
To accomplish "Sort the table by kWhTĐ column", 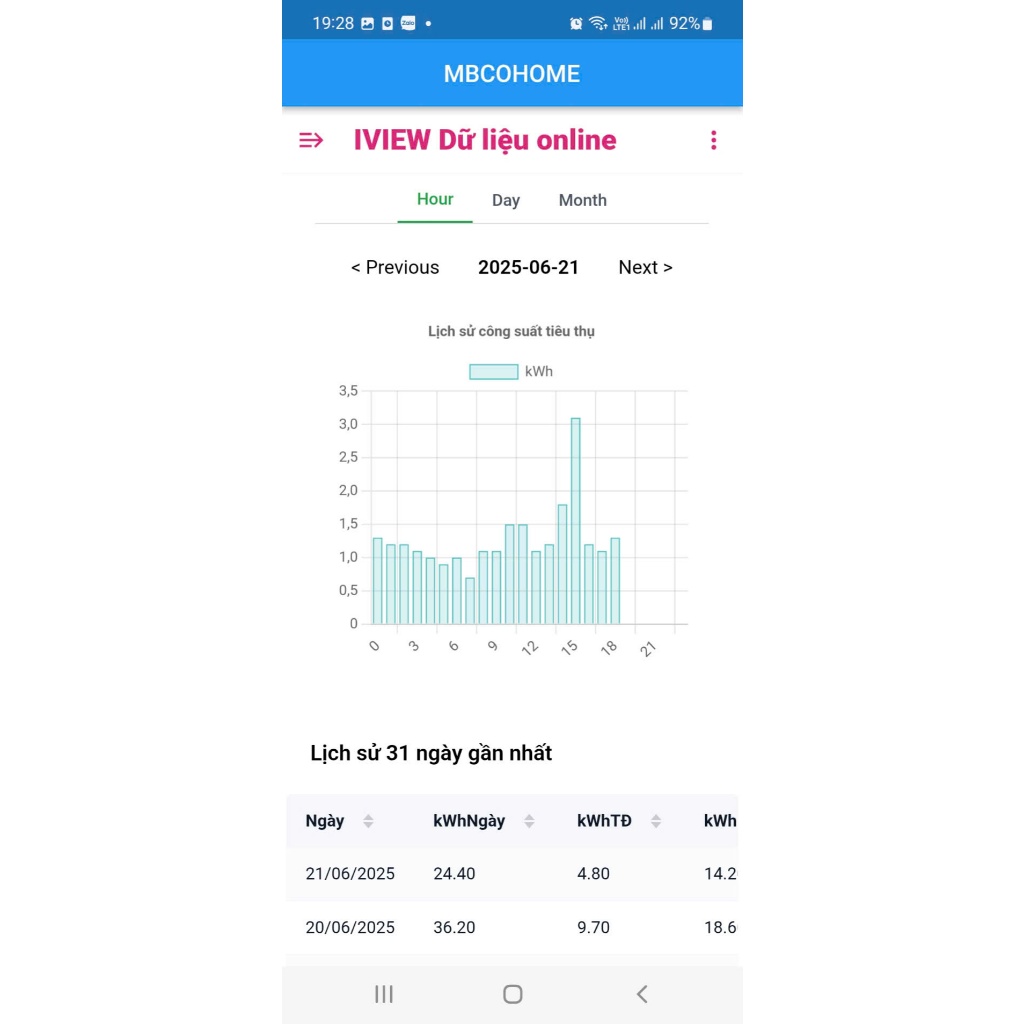I will point(656,821).
